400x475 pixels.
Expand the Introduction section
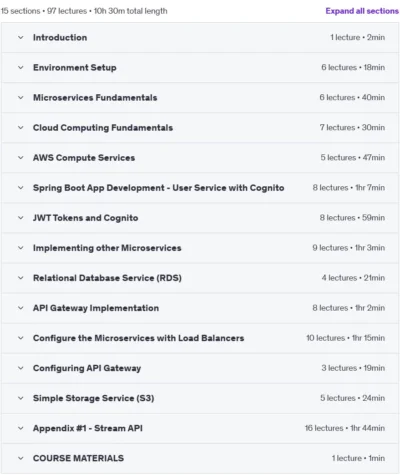point(200,38)
